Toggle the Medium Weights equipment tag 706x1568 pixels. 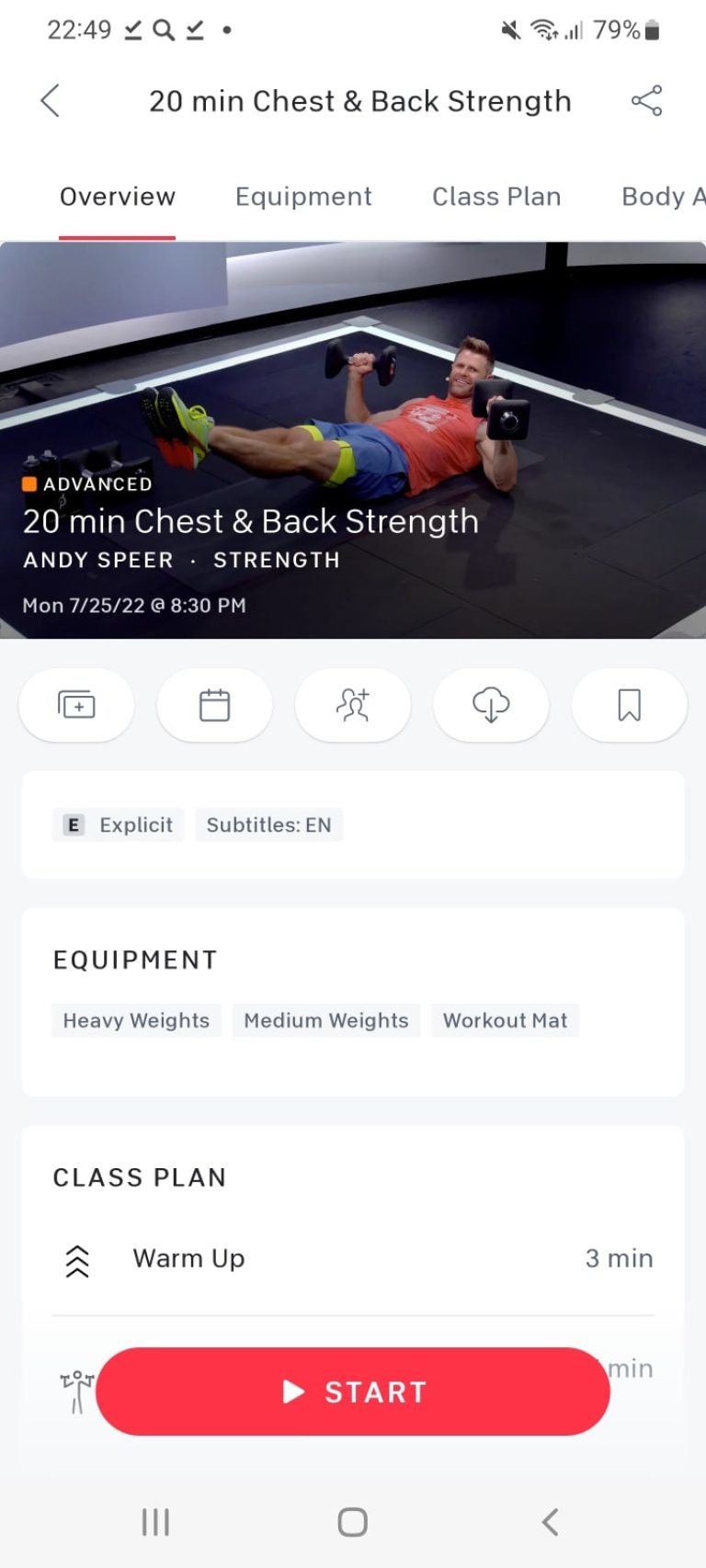pyautogui.click(x=326, y=1020)
